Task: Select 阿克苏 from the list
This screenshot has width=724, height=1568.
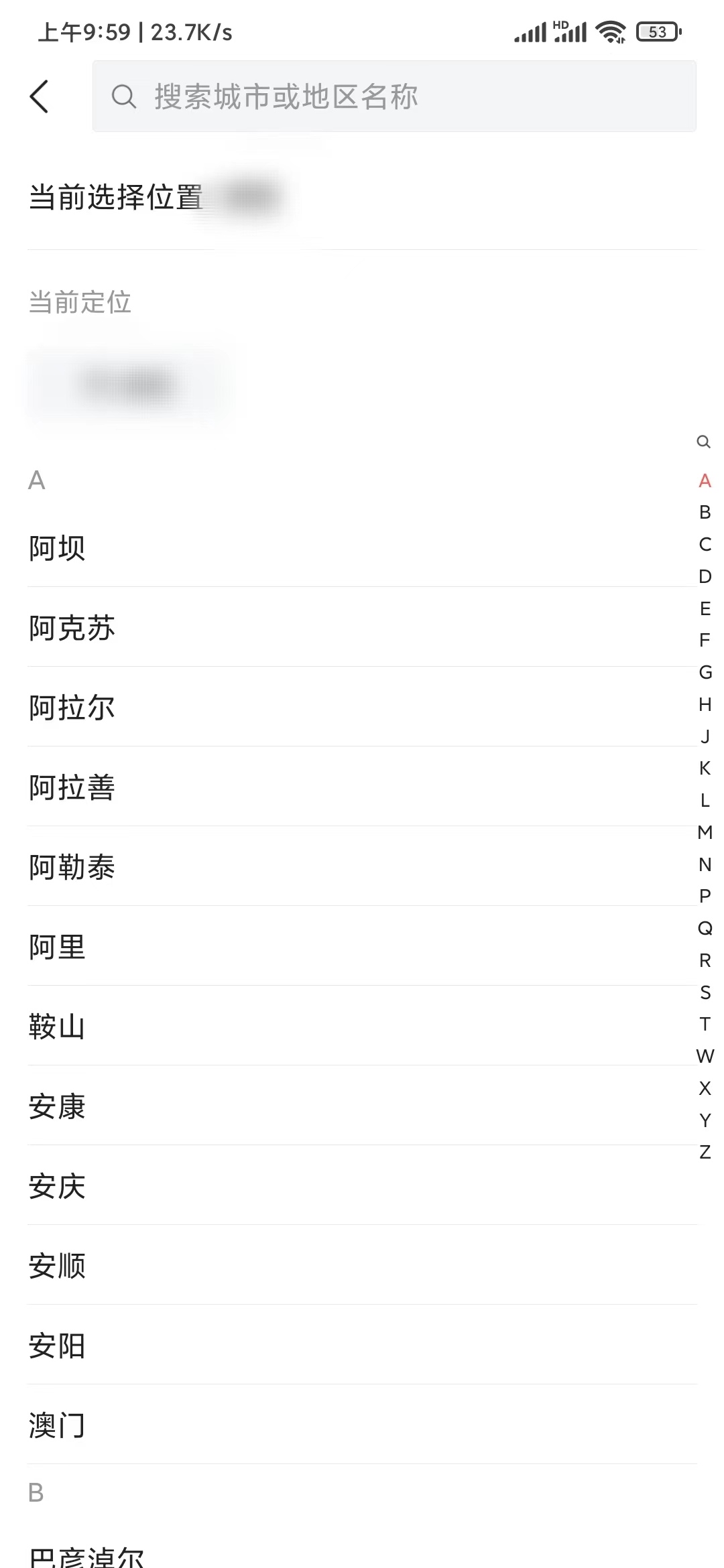Action: coord(72,628)
